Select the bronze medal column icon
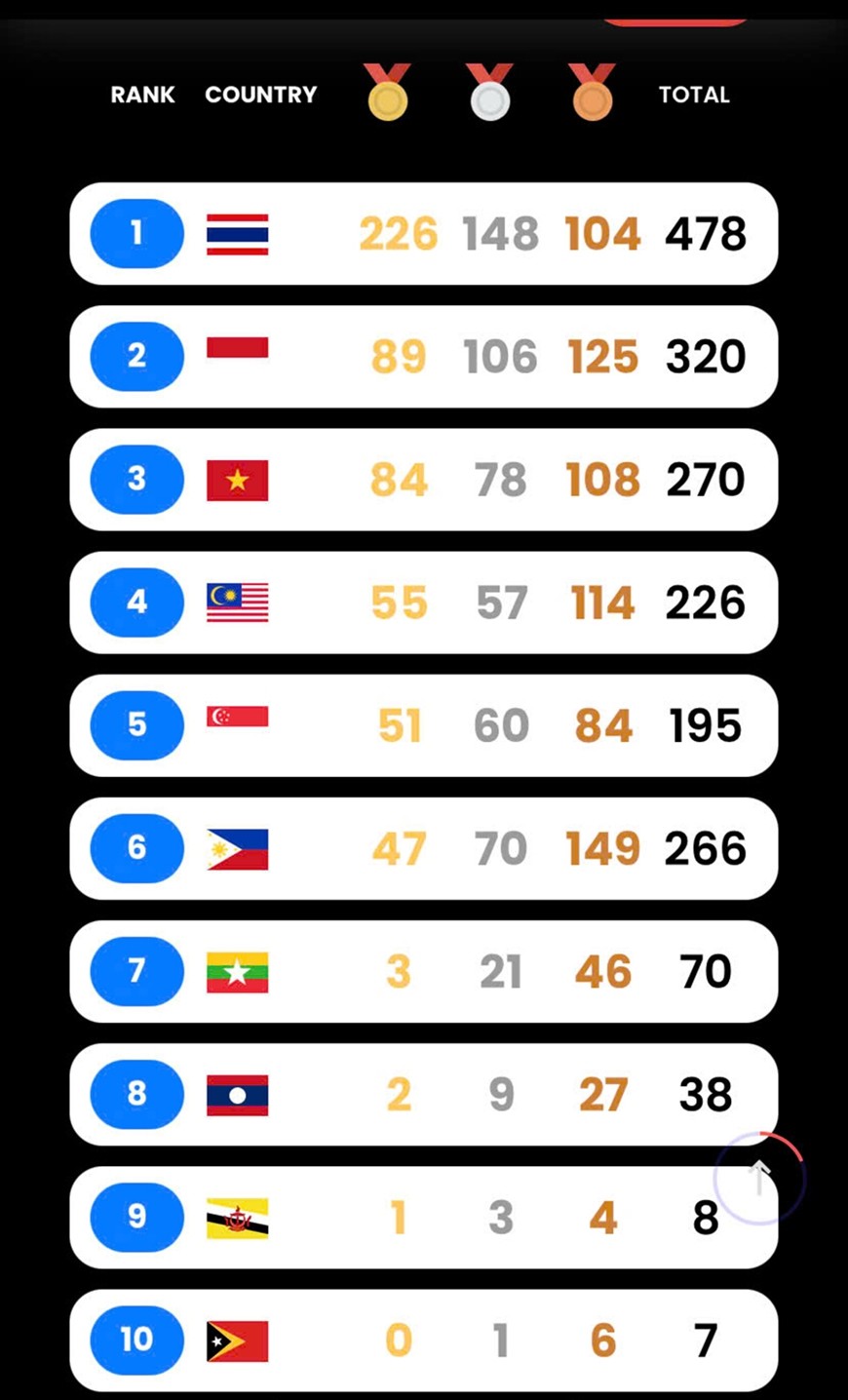Image resolution: width=848 pixels, height=1400 pixels. [x=592, y=93]
